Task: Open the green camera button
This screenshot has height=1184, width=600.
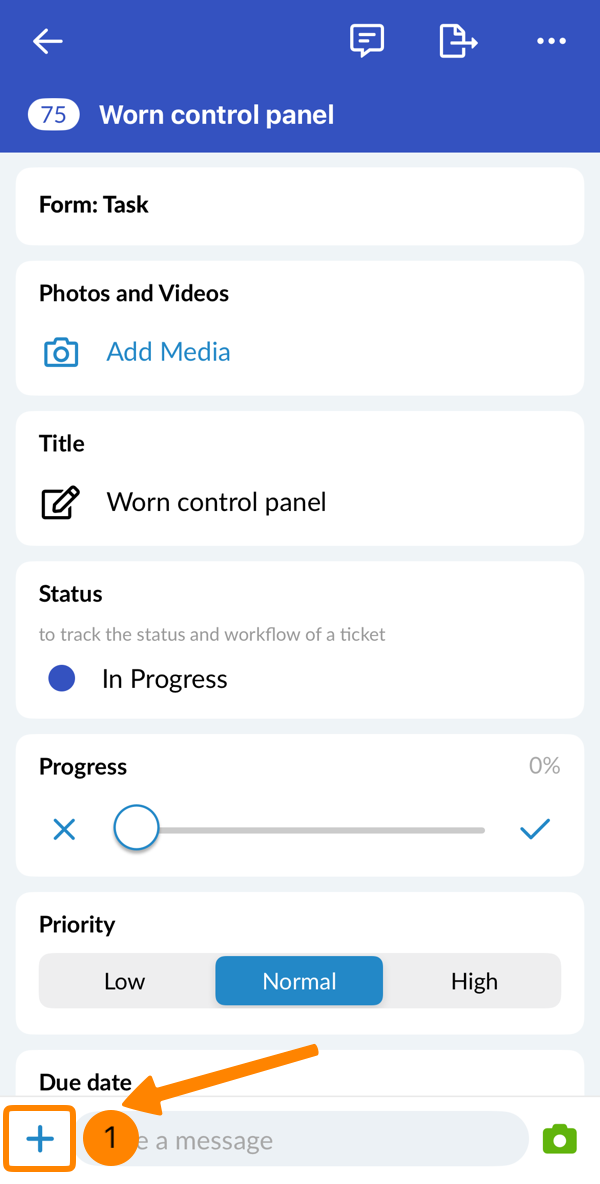Action: tap(560, 1139)
